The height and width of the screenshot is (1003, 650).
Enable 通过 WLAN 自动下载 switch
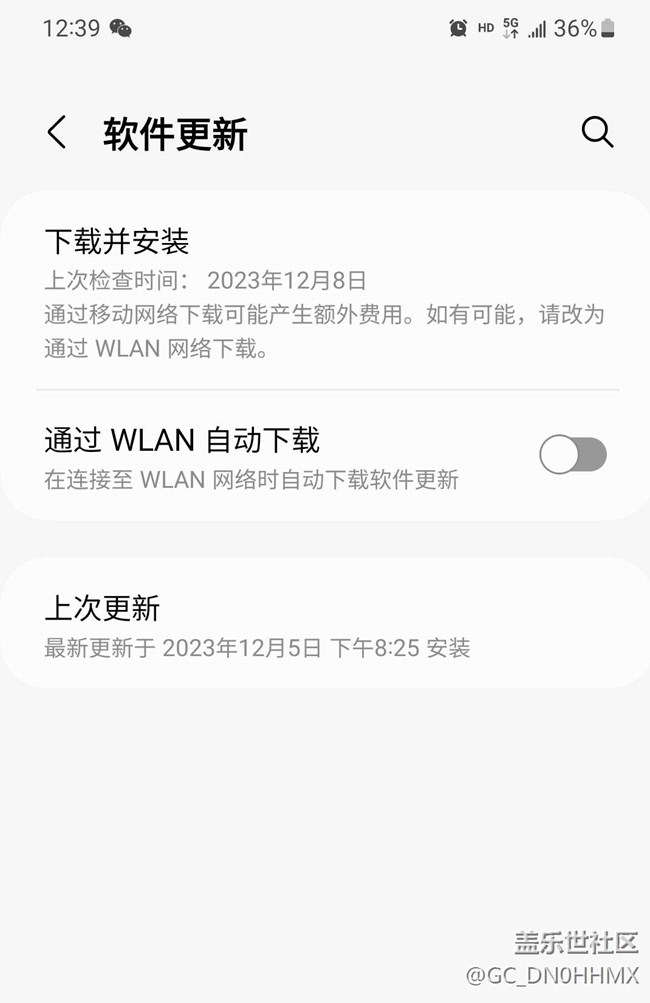[573, 455]
